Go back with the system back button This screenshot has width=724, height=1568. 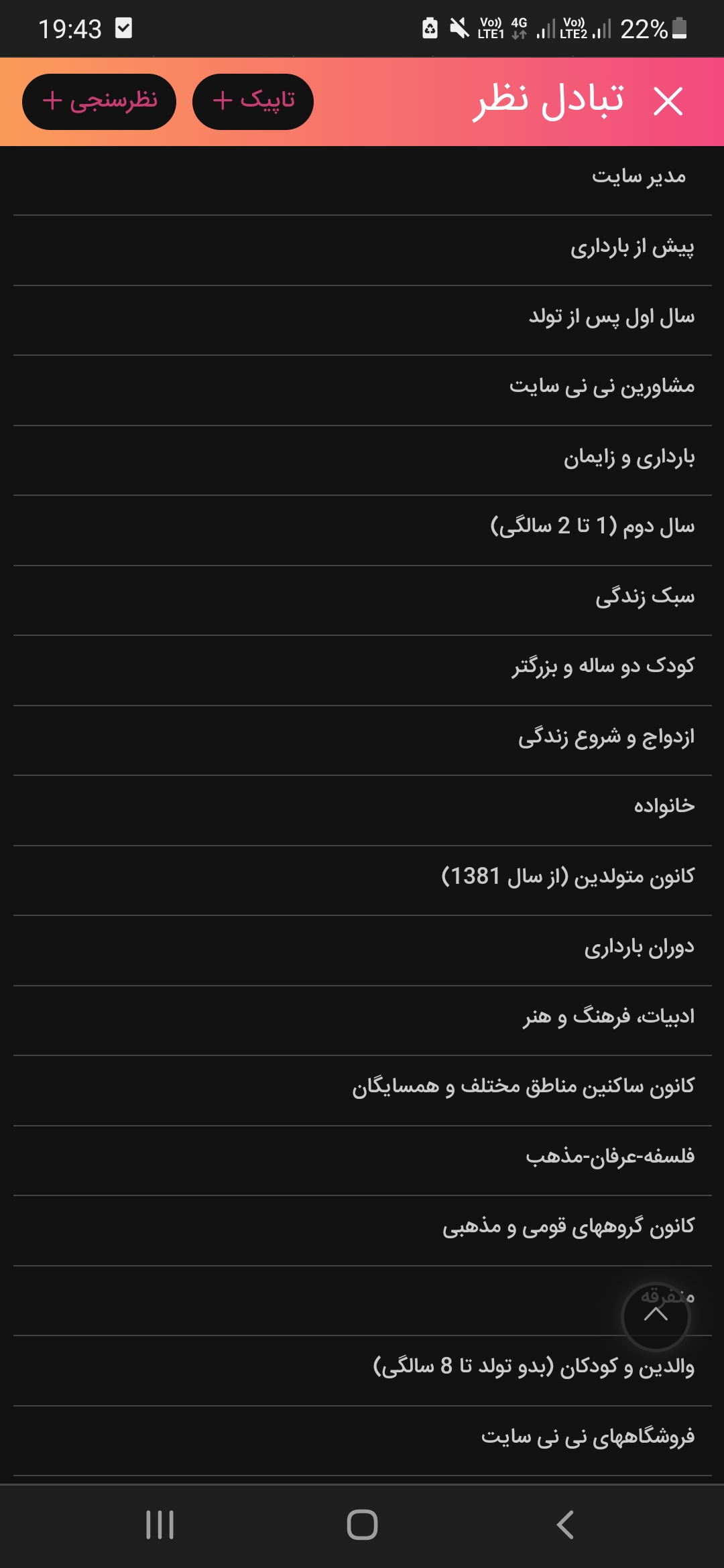(x=565, y=1525)
